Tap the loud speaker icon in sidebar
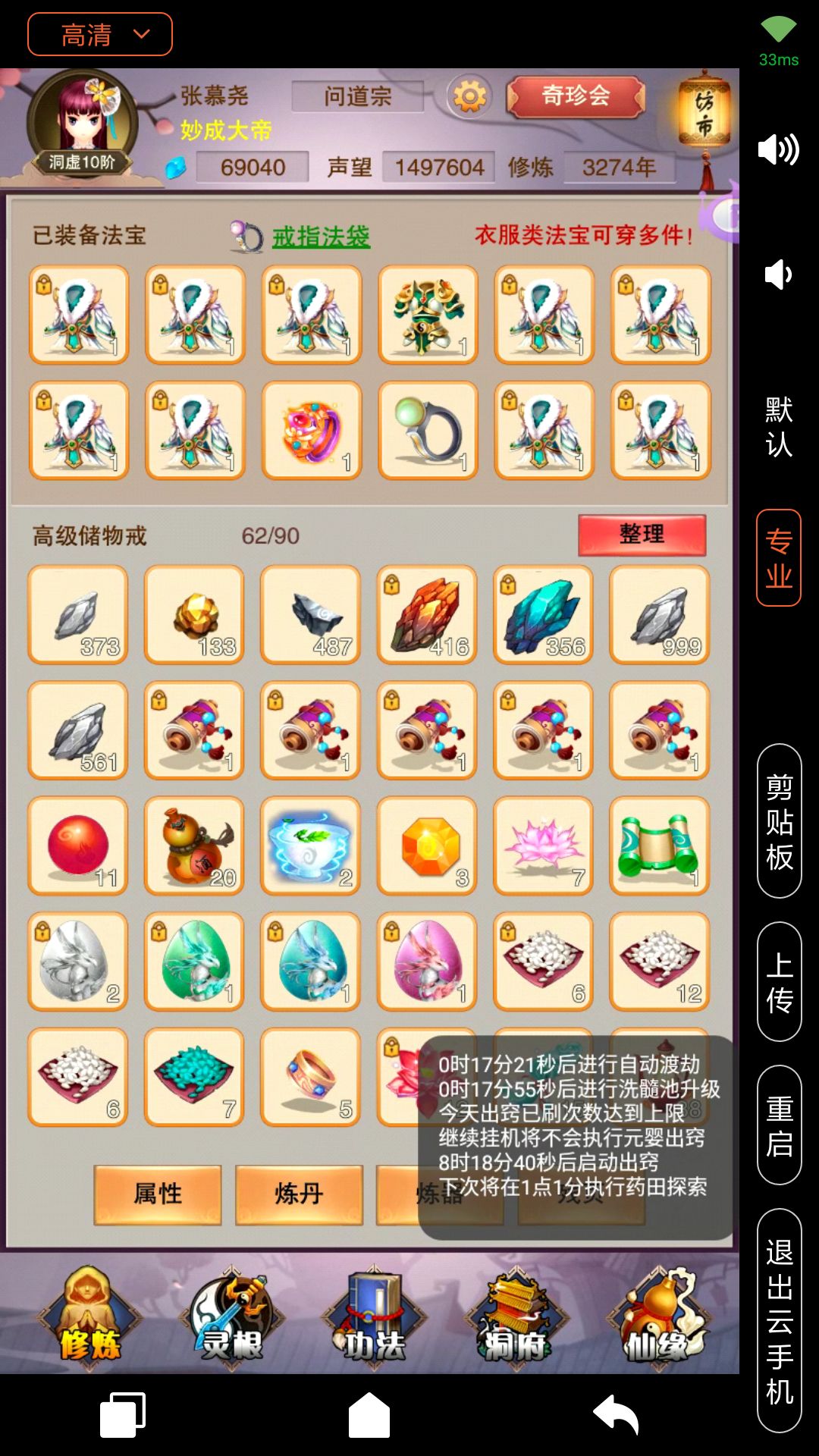 (x=777, y=150)
